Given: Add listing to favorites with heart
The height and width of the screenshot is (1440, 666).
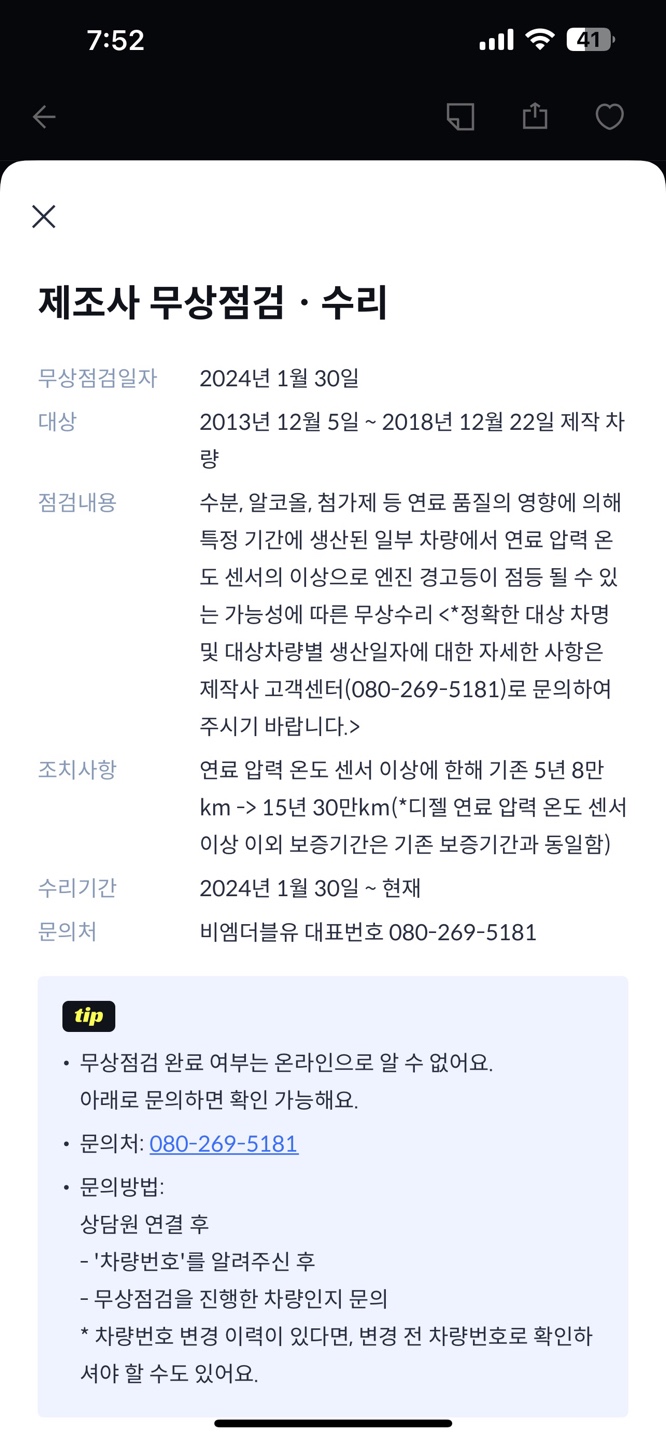Looking at the screenshot, I should click(x=609, y=117).
